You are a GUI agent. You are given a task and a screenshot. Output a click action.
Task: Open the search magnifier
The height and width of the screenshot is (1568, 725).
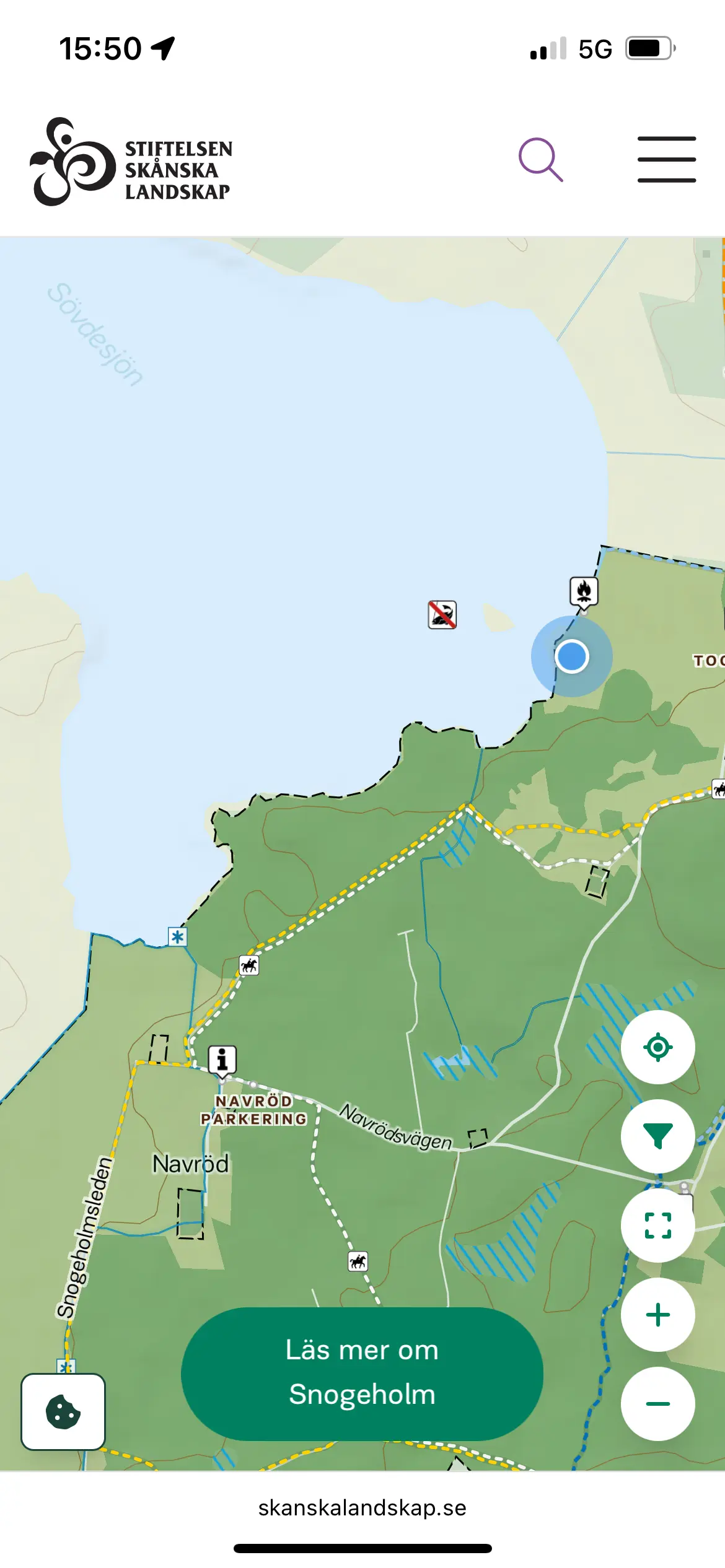click(540, 160)
